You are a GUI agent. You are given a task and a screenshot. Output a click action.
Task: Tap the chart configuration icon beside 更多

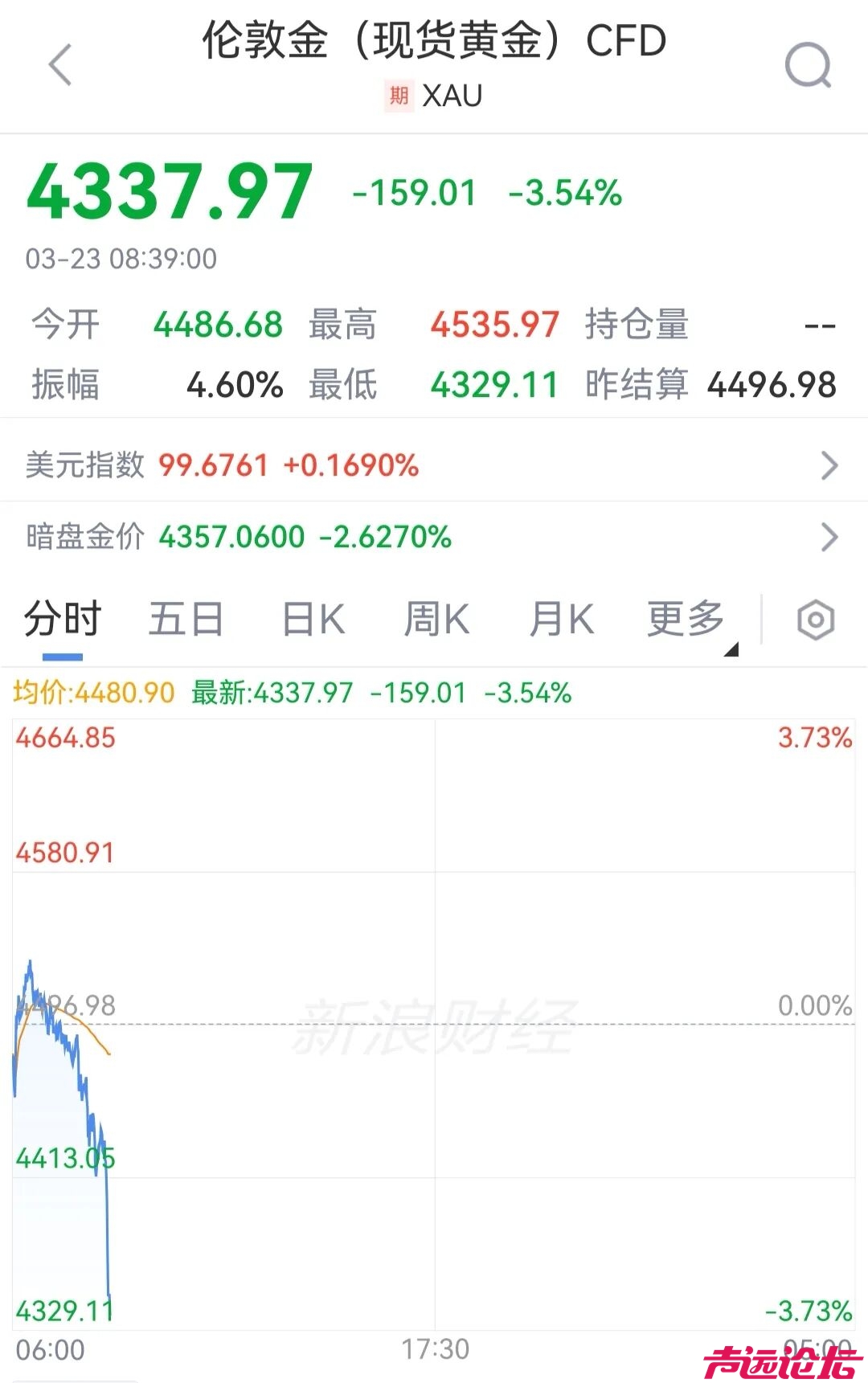click(815, 619)
